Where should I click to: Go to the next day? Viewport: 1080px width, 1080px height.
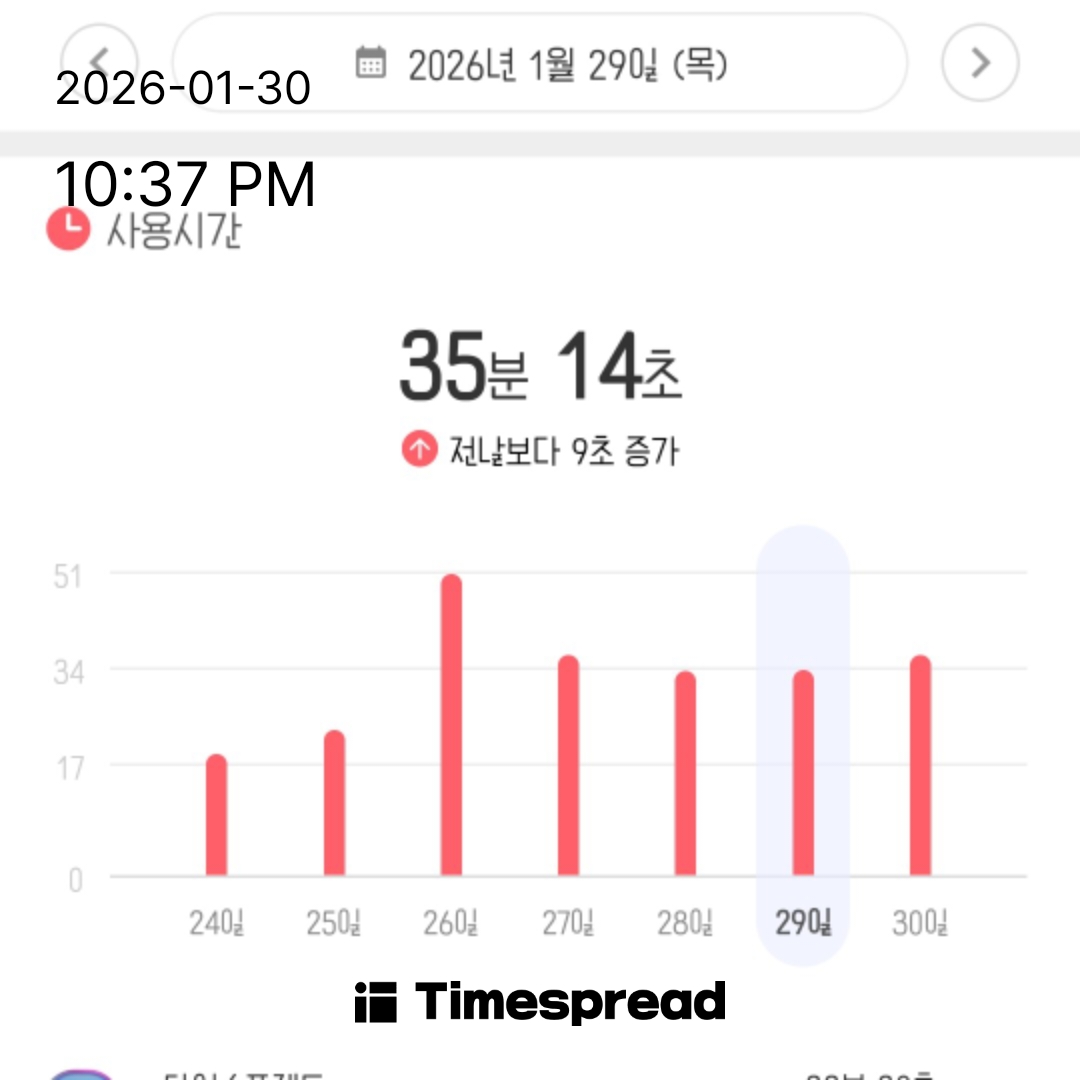[980, 63]
